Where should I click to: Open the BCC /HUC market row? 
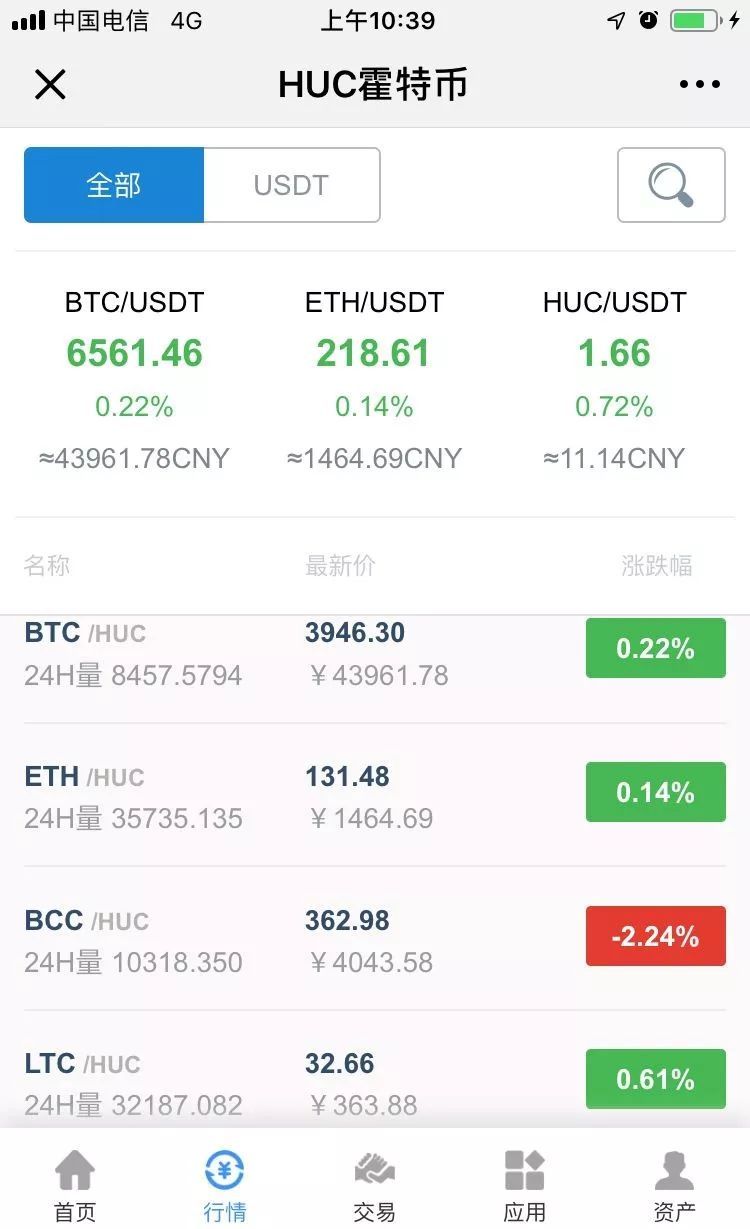(375, 938)
